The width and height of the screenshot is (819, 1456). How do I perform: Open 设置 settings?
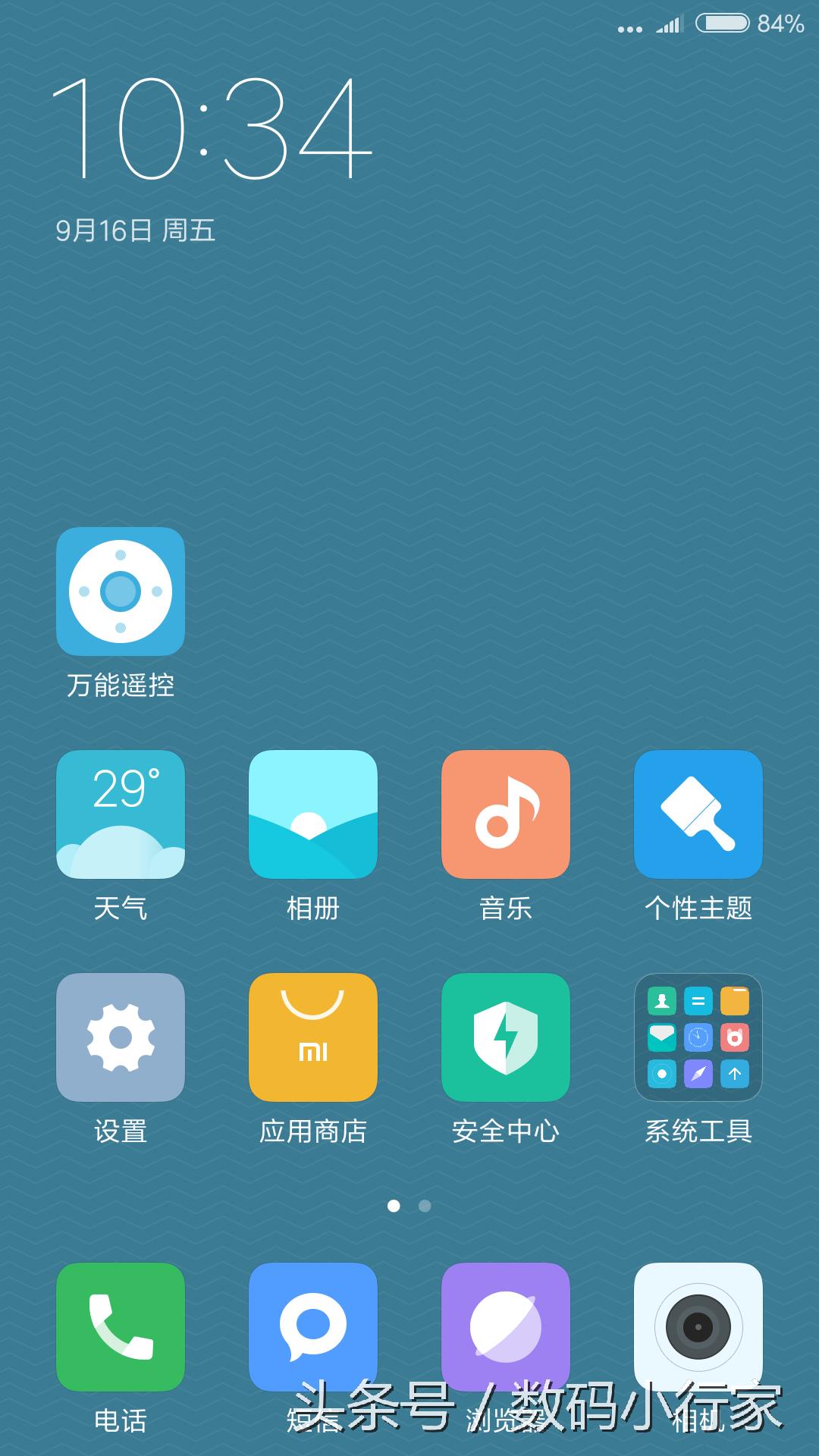(x=121, y=1037)
